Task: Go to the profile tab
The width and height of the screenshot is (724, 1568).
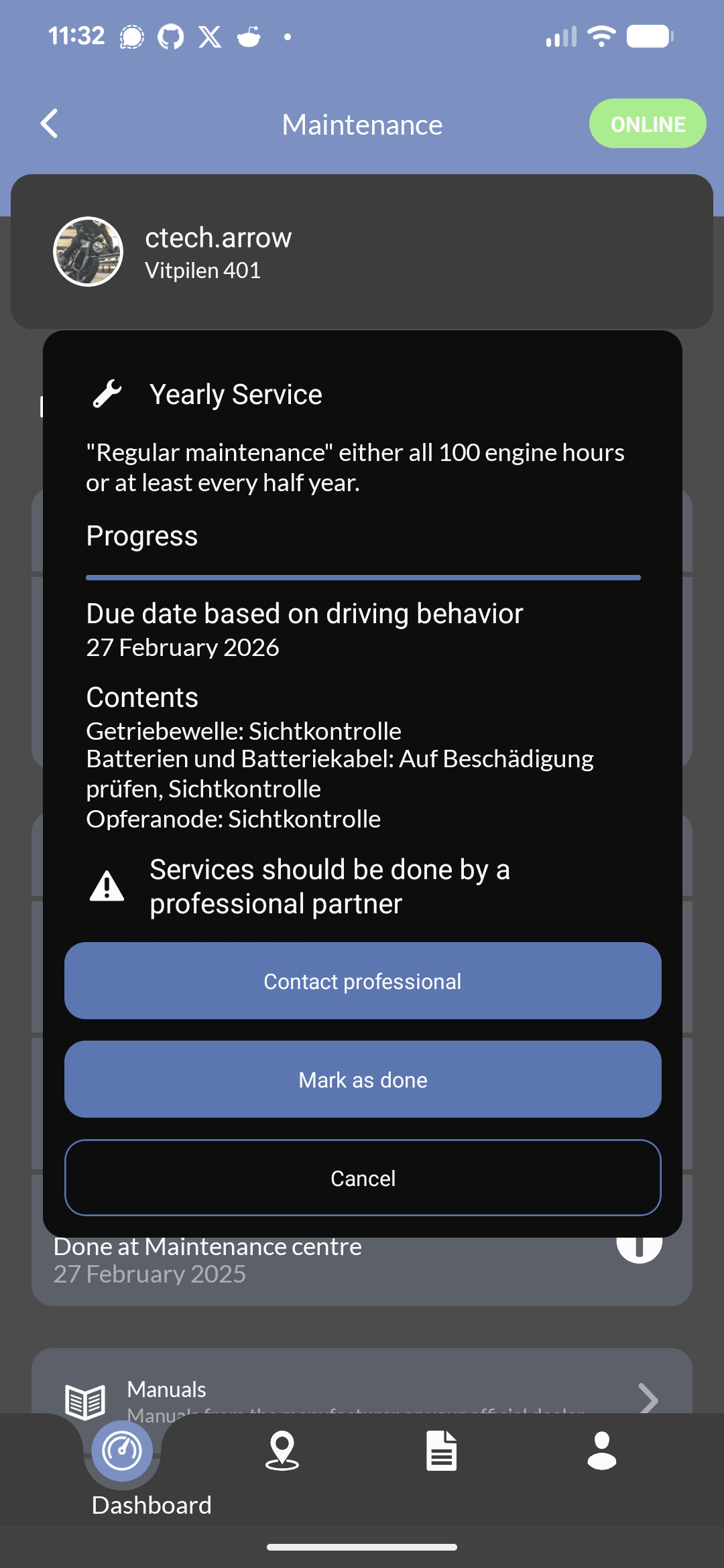Action: pos(601,1451)
